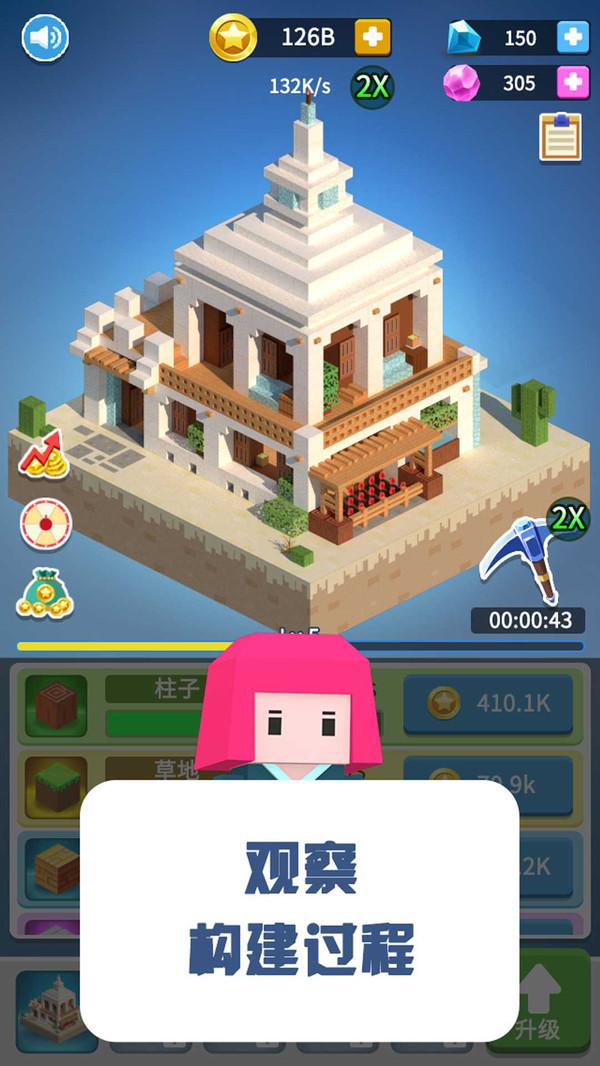Open the lucky spin wheel
600x1066 pixels.
(x=46, y=524)
